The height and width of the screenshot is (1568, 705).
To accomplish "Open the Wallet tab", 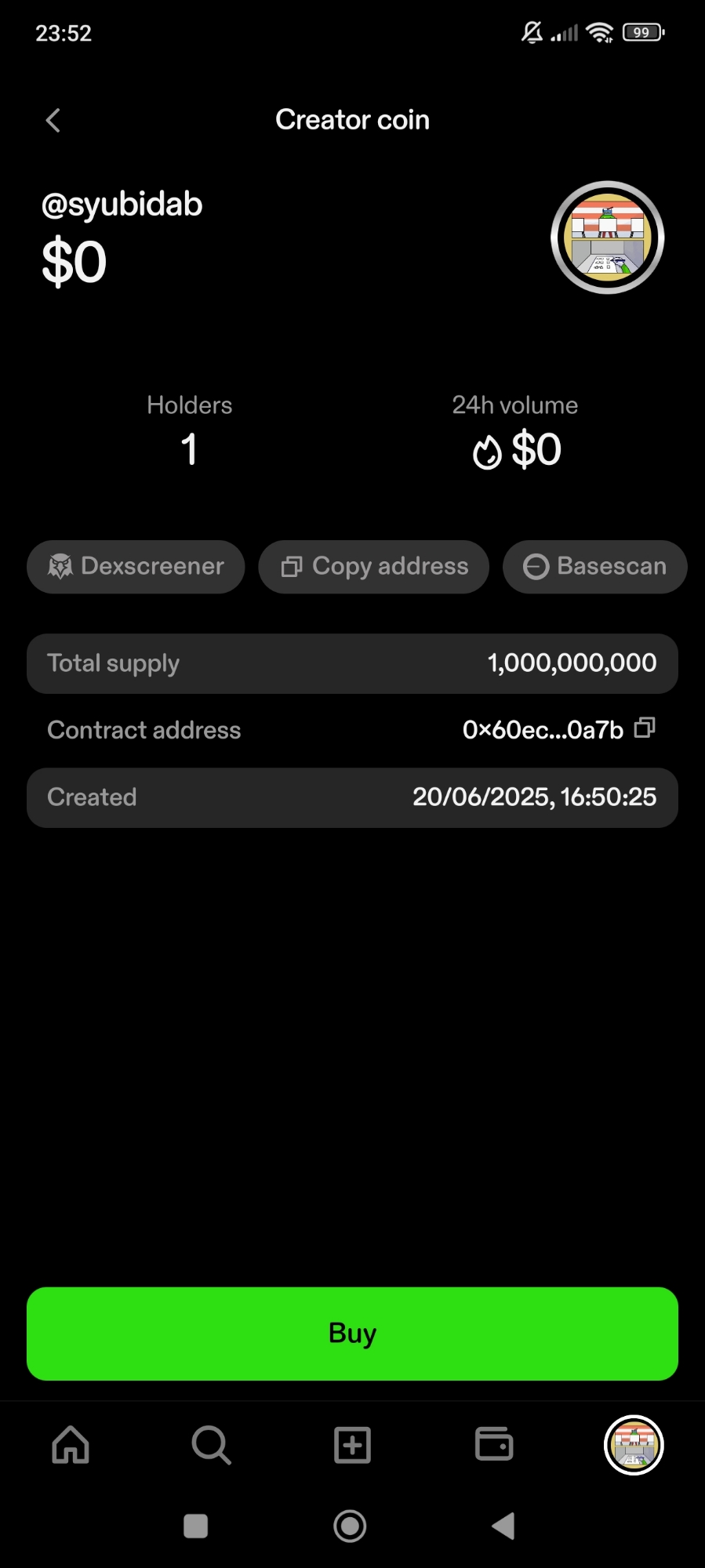I will 494,1444.
